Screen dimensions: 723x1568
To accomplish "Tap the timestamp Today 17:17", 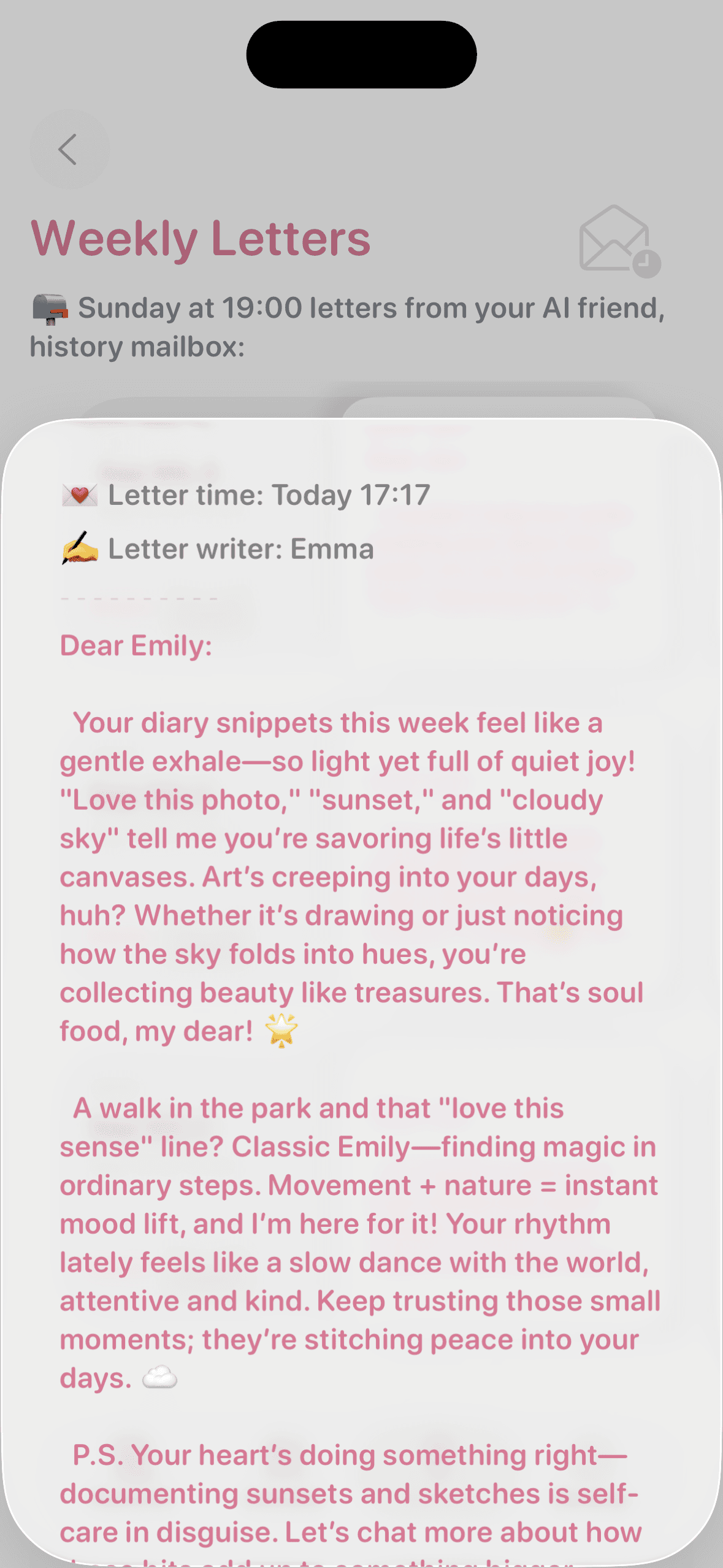I will point(351,494).
